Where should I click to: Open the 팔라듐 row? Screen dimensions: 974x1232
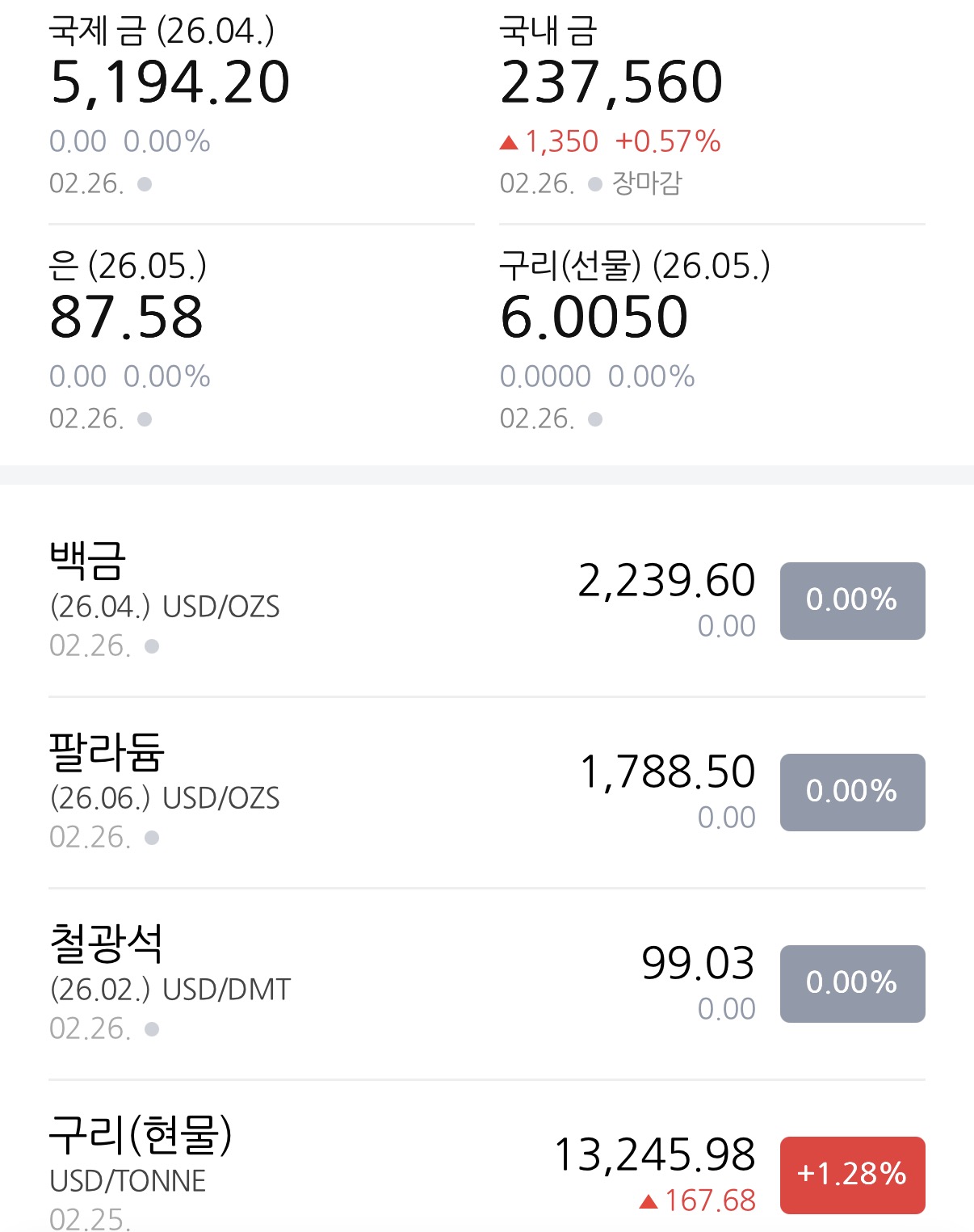click(487, 793)
